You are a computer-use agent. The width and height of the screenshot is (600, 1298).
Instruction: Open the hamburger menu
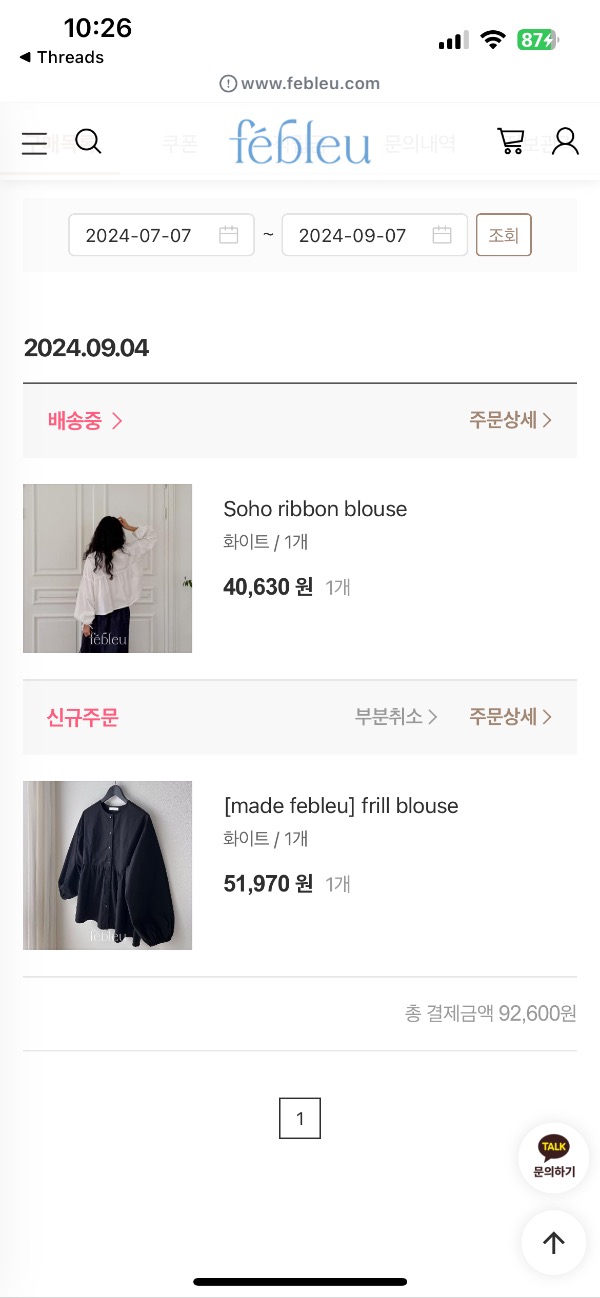tap(35, 144)
